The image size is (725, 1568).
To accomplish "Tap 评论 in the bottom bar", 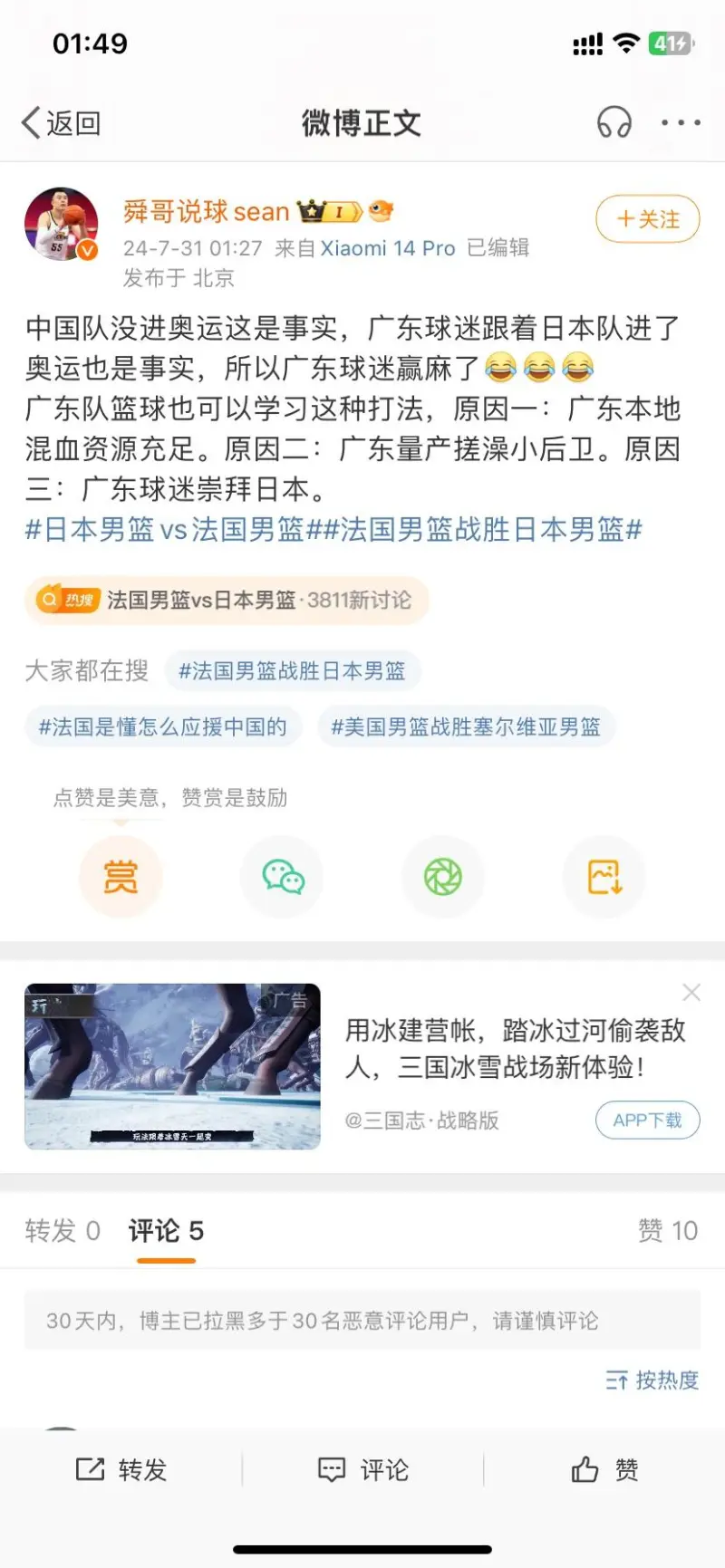I will [363, 1469].
